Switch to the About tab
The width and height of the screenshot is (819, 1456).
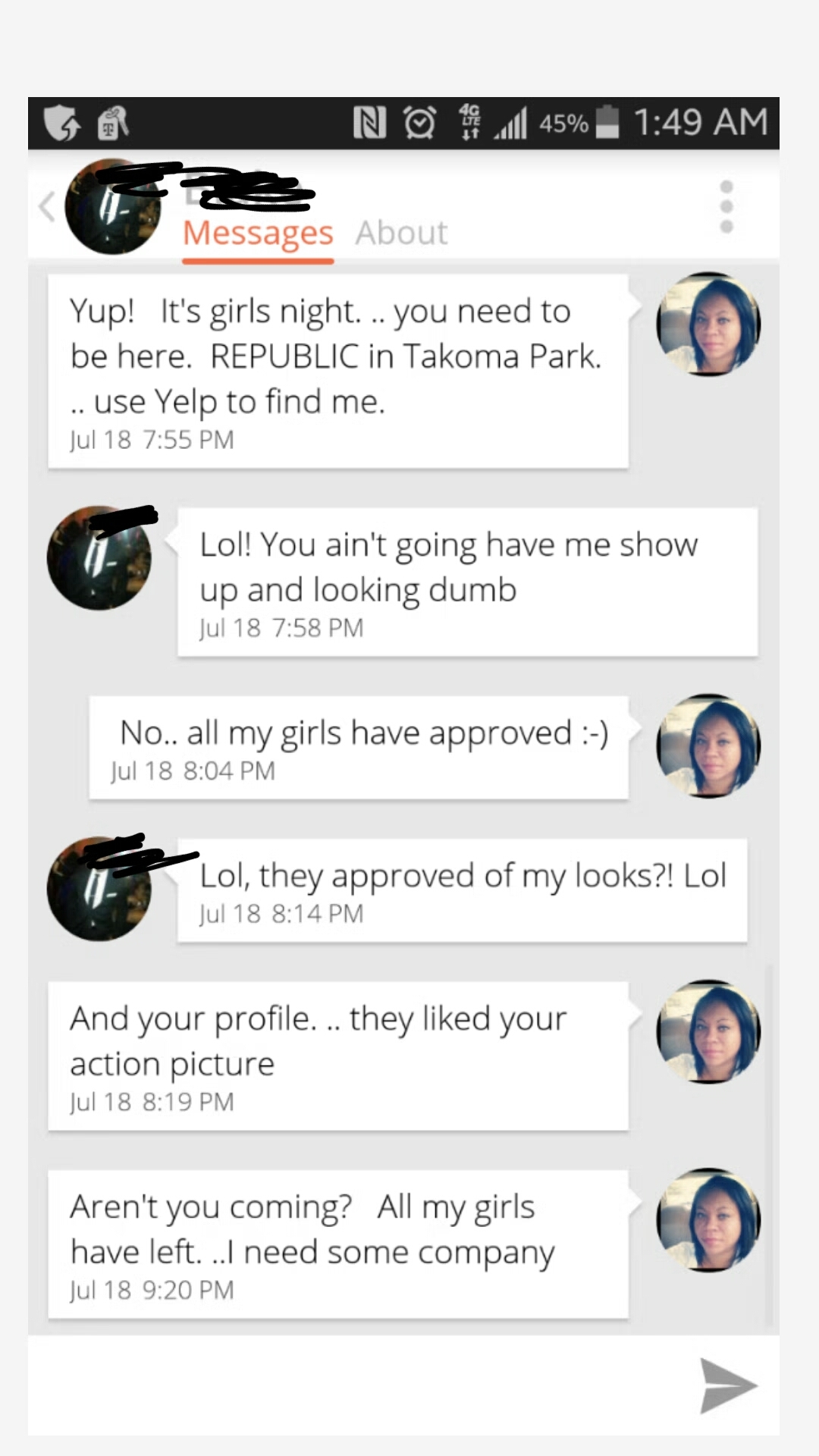(401, 233)
